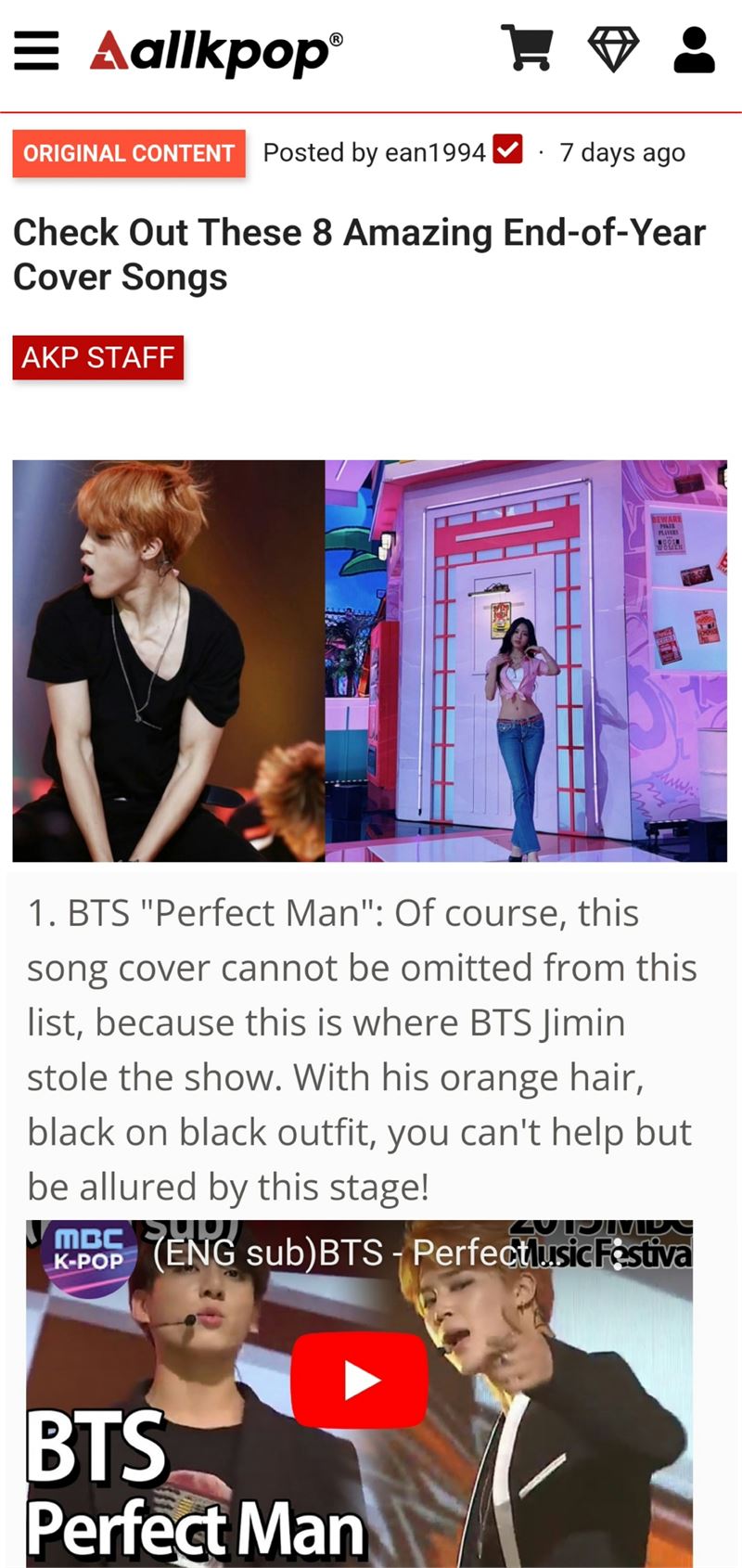
Task: Tap the AKP STAFF tag
Action: [98, 357]
